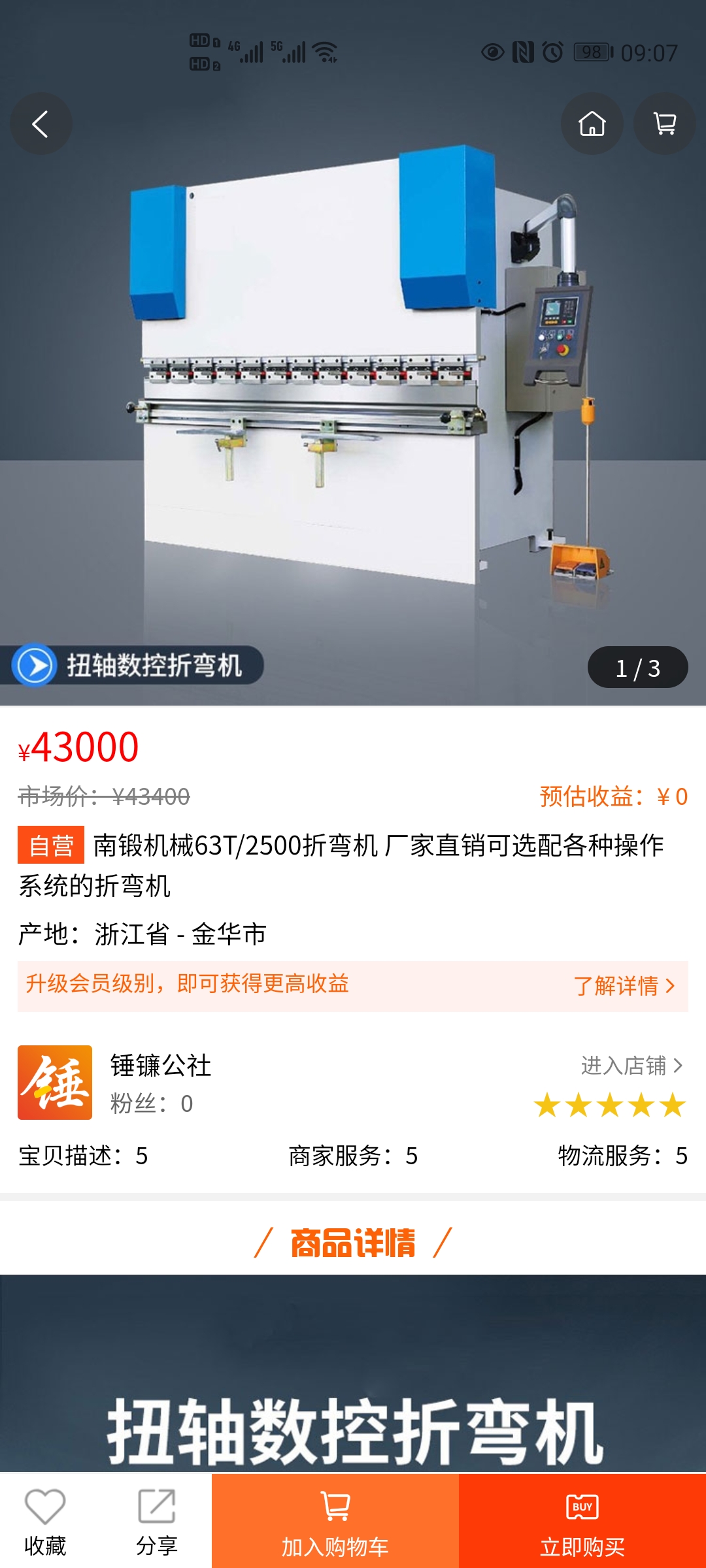Buy now with 立即购买
706x1568 pixels.
click(x=582, y=1521)
